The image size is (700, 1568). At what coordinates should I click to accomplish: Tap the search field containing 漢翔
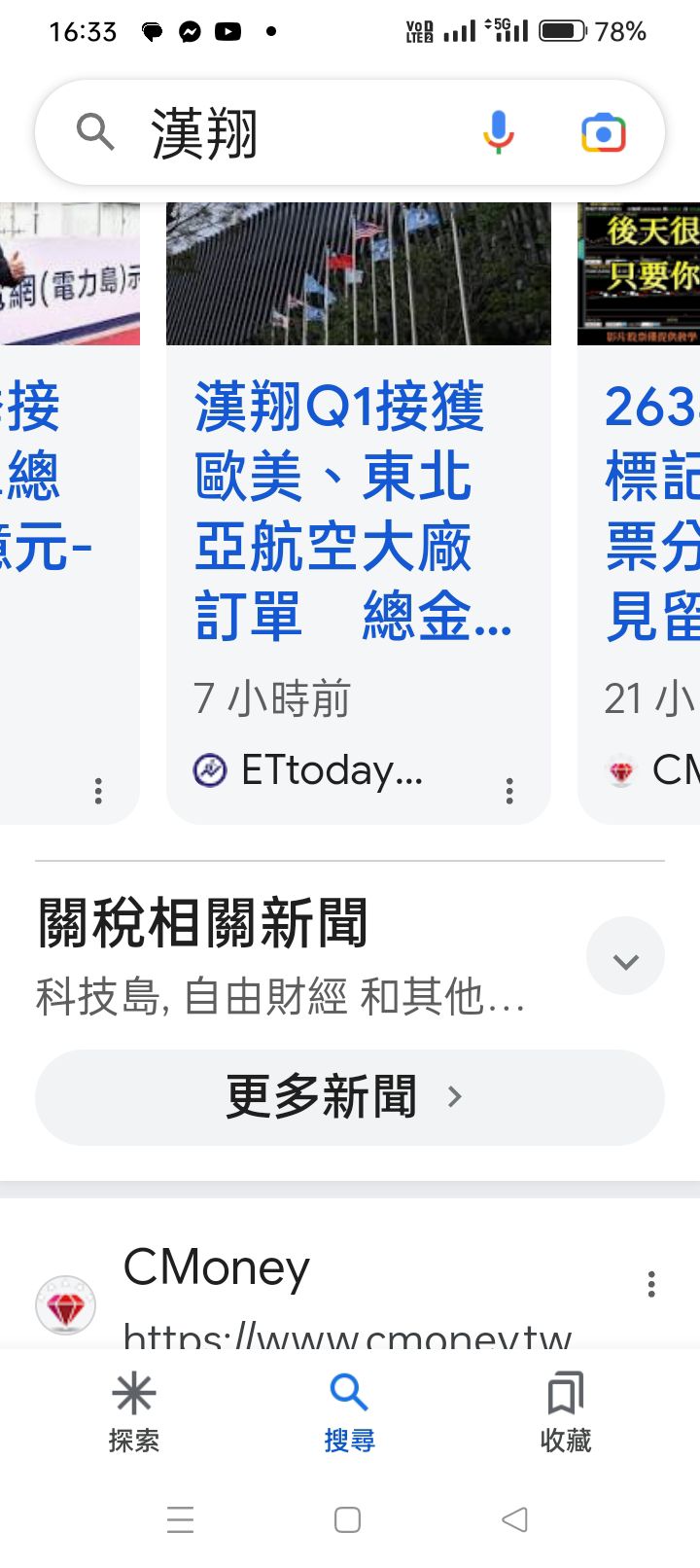[292, 133]
